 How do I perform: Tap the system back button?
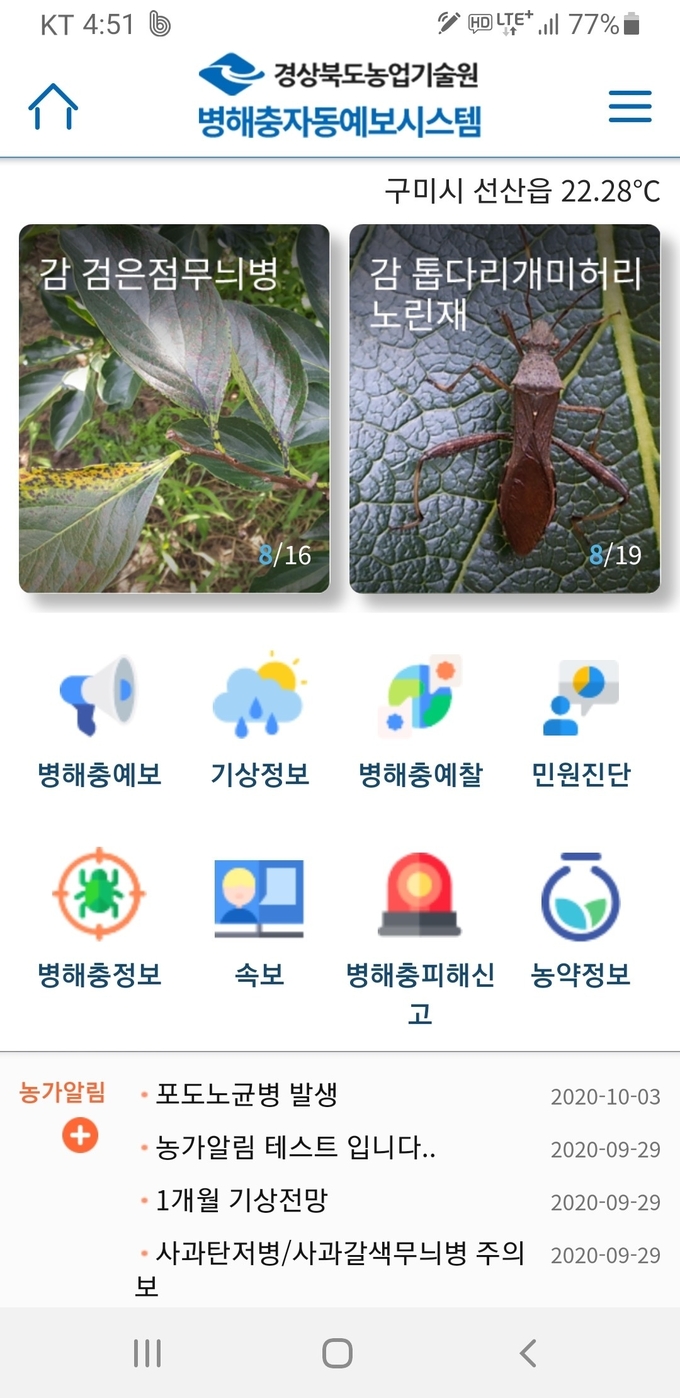528,1353
